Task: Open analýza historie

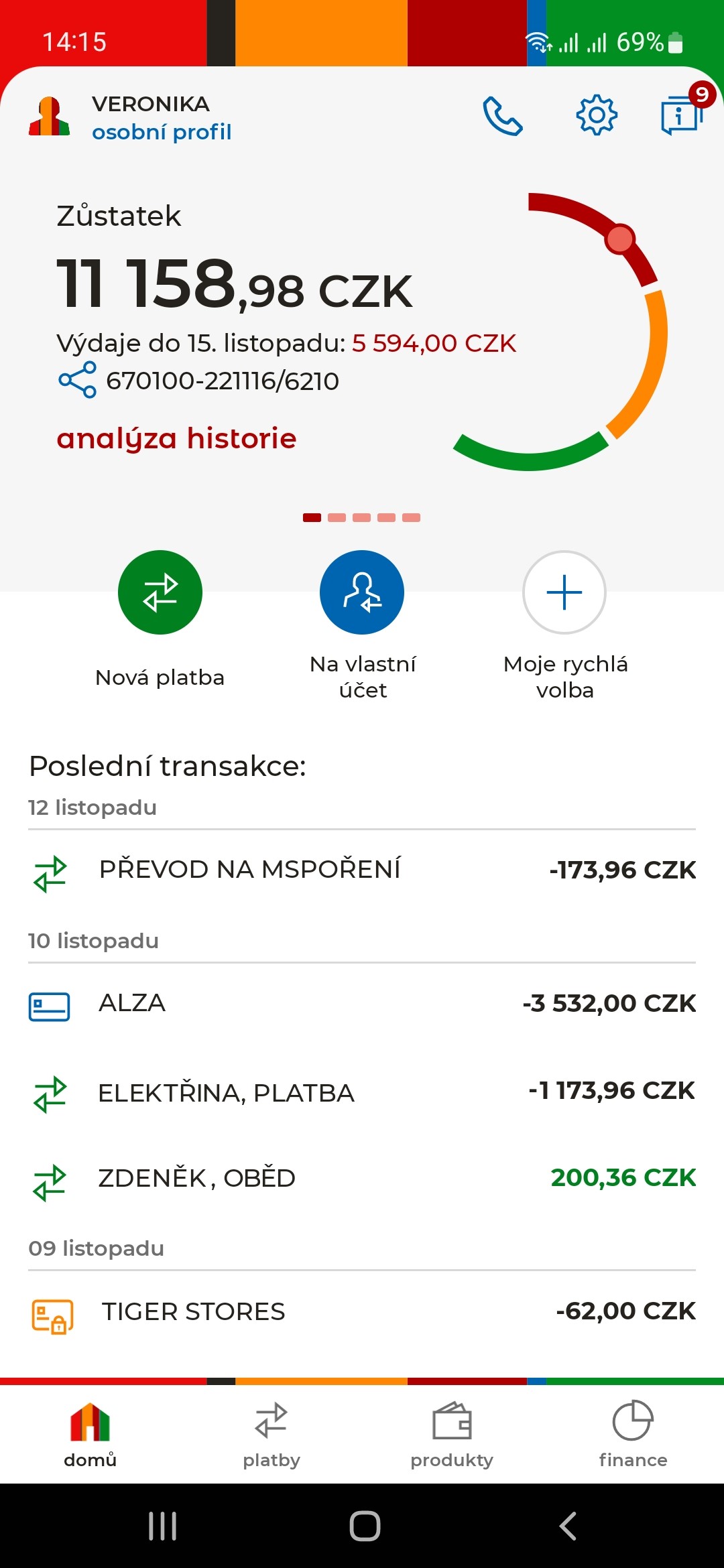Action: click(x=176, y=438)
